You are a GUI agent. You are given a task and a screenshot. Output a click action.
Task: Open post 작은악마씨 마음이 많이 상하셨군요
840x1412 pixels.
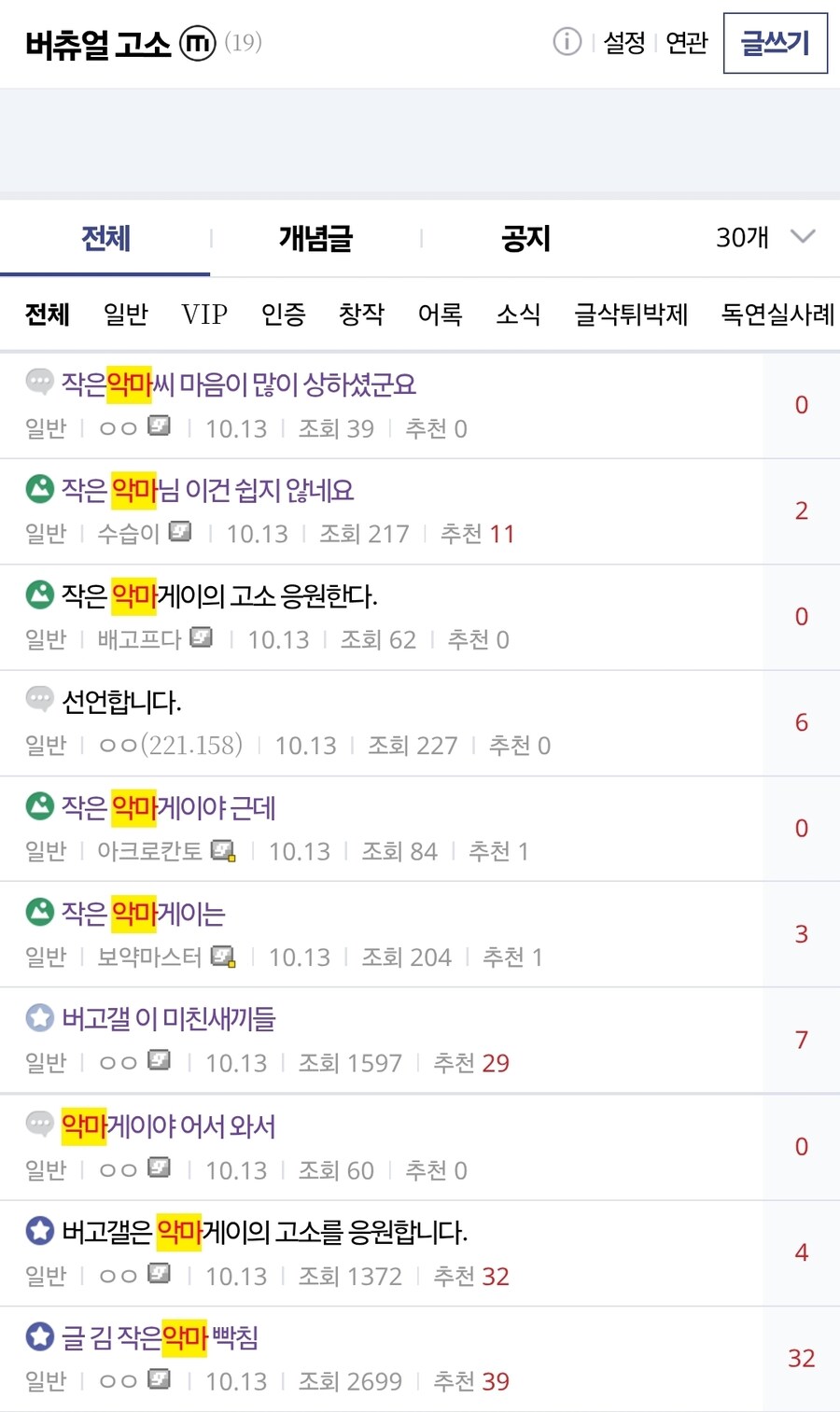pos(239,384)
